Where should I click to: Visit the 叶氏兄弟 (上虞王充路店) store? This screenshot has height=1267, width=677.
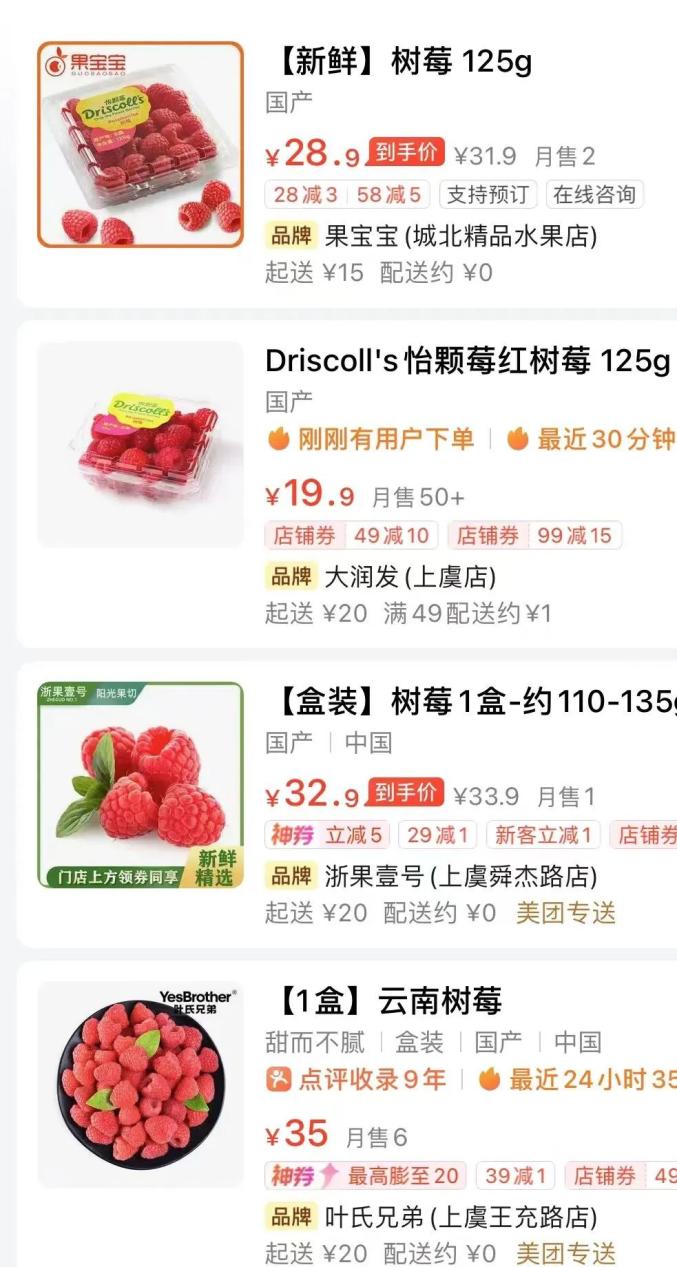tap(461, 1217)
